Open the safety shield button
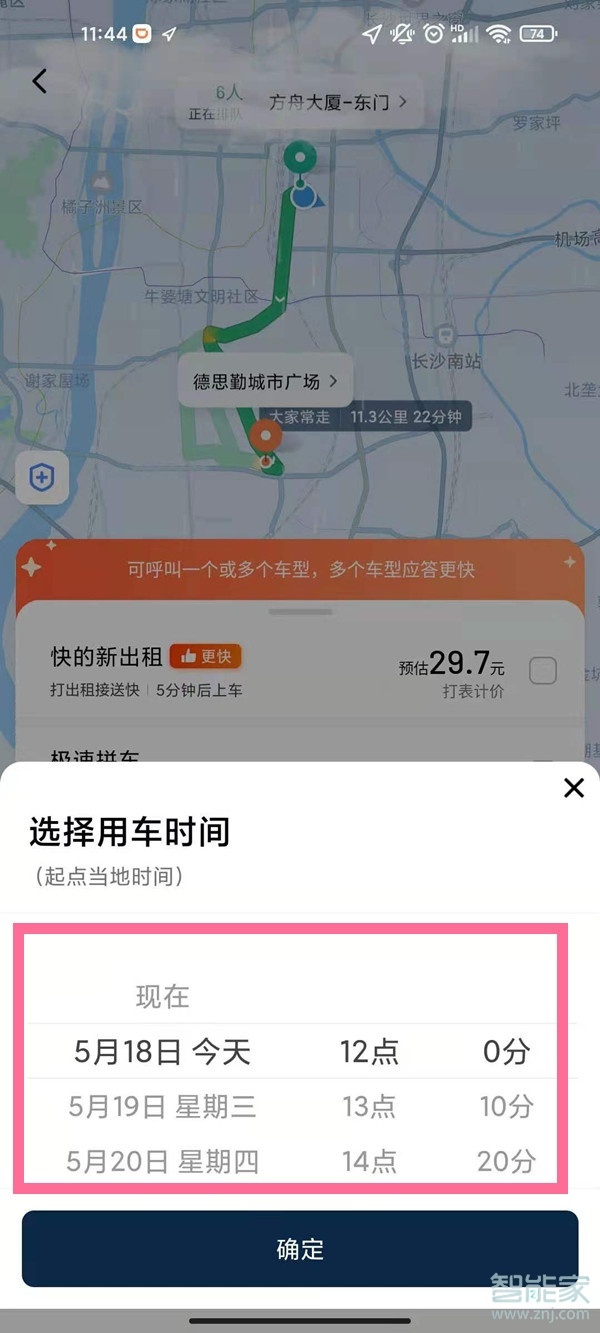 coord(41,477)
